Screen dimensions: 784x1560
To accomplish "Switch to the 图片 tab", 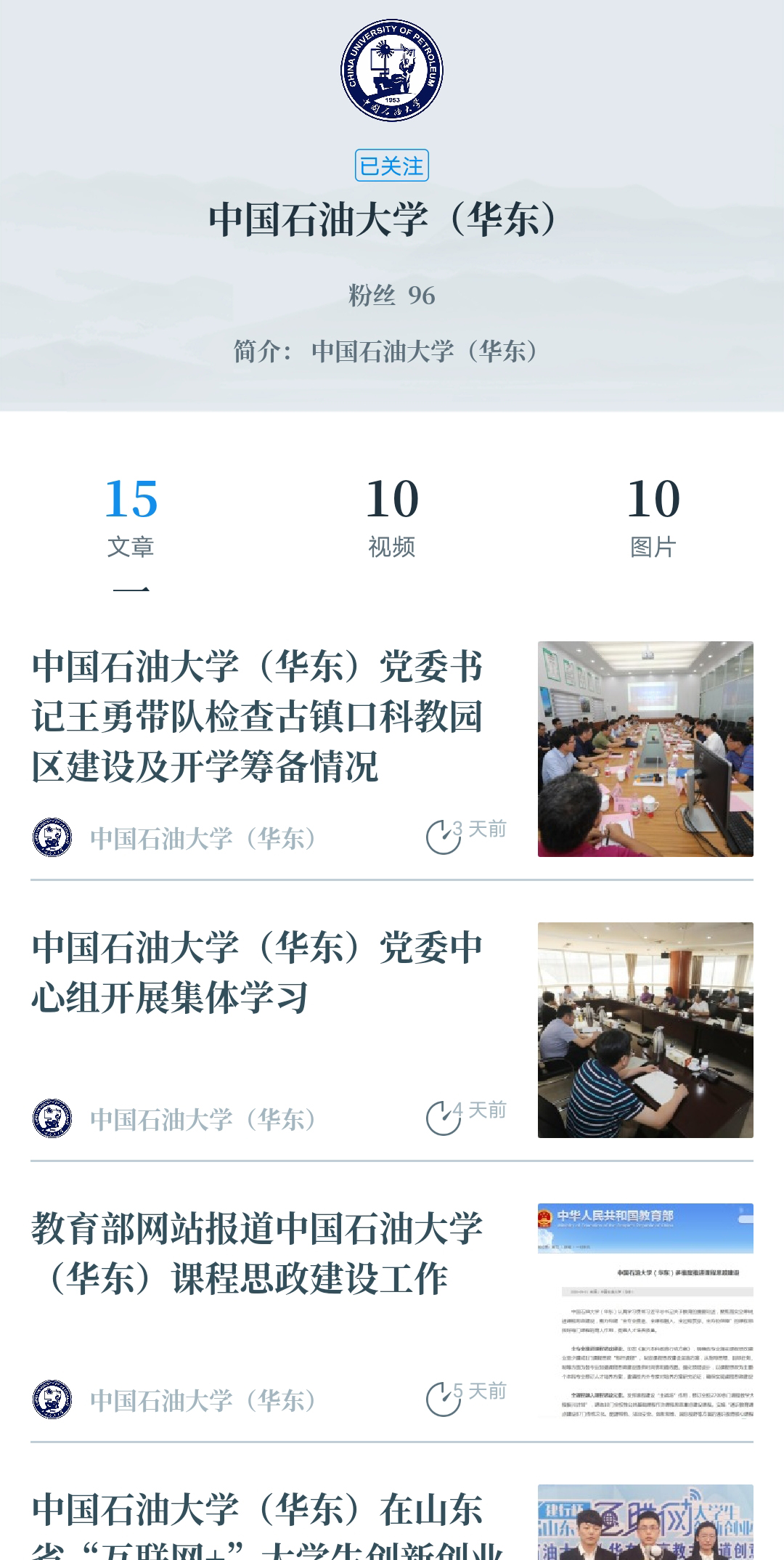I will click(653, 516).
